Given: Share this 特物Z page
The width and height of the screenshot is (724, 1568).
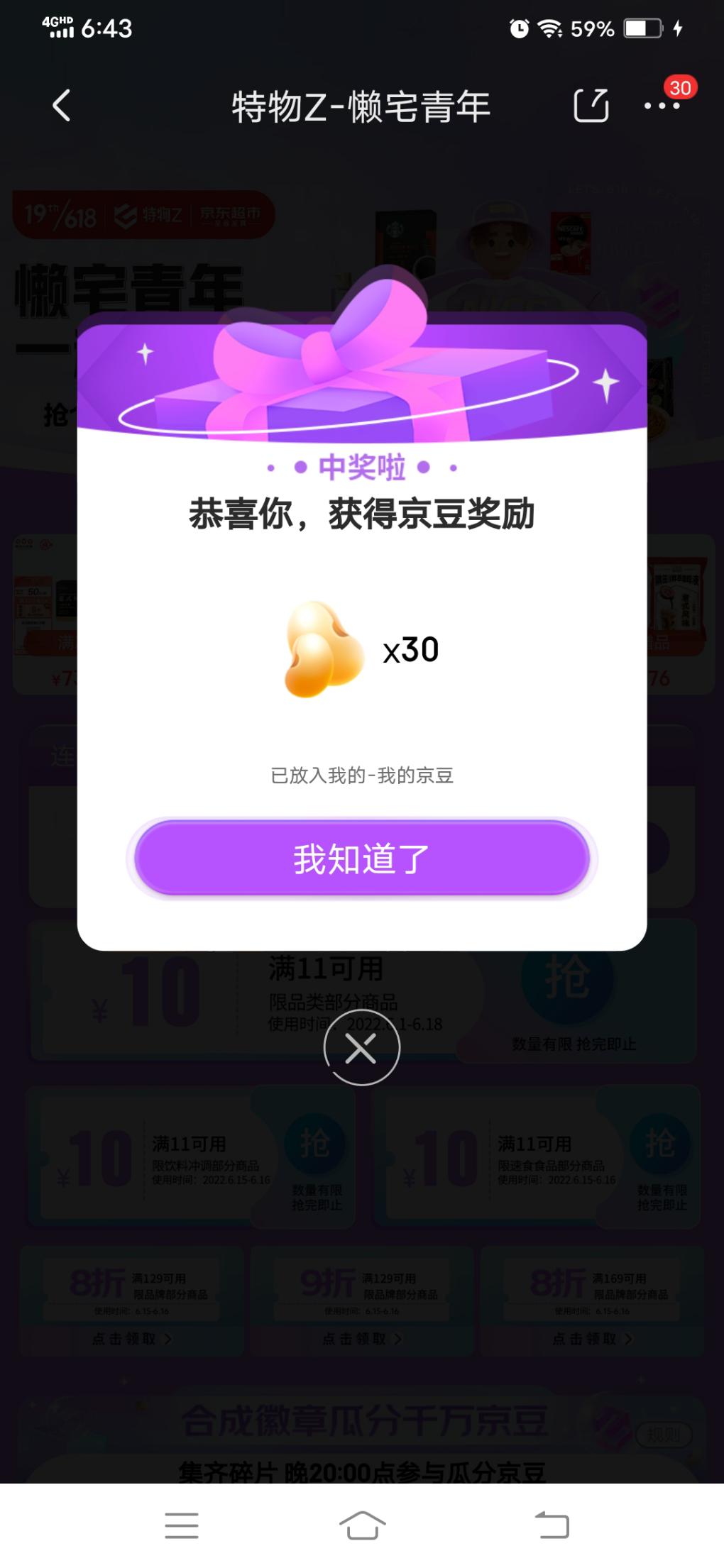Looking at the screenshot, I should pyautogui.click(x=591, y=106).
